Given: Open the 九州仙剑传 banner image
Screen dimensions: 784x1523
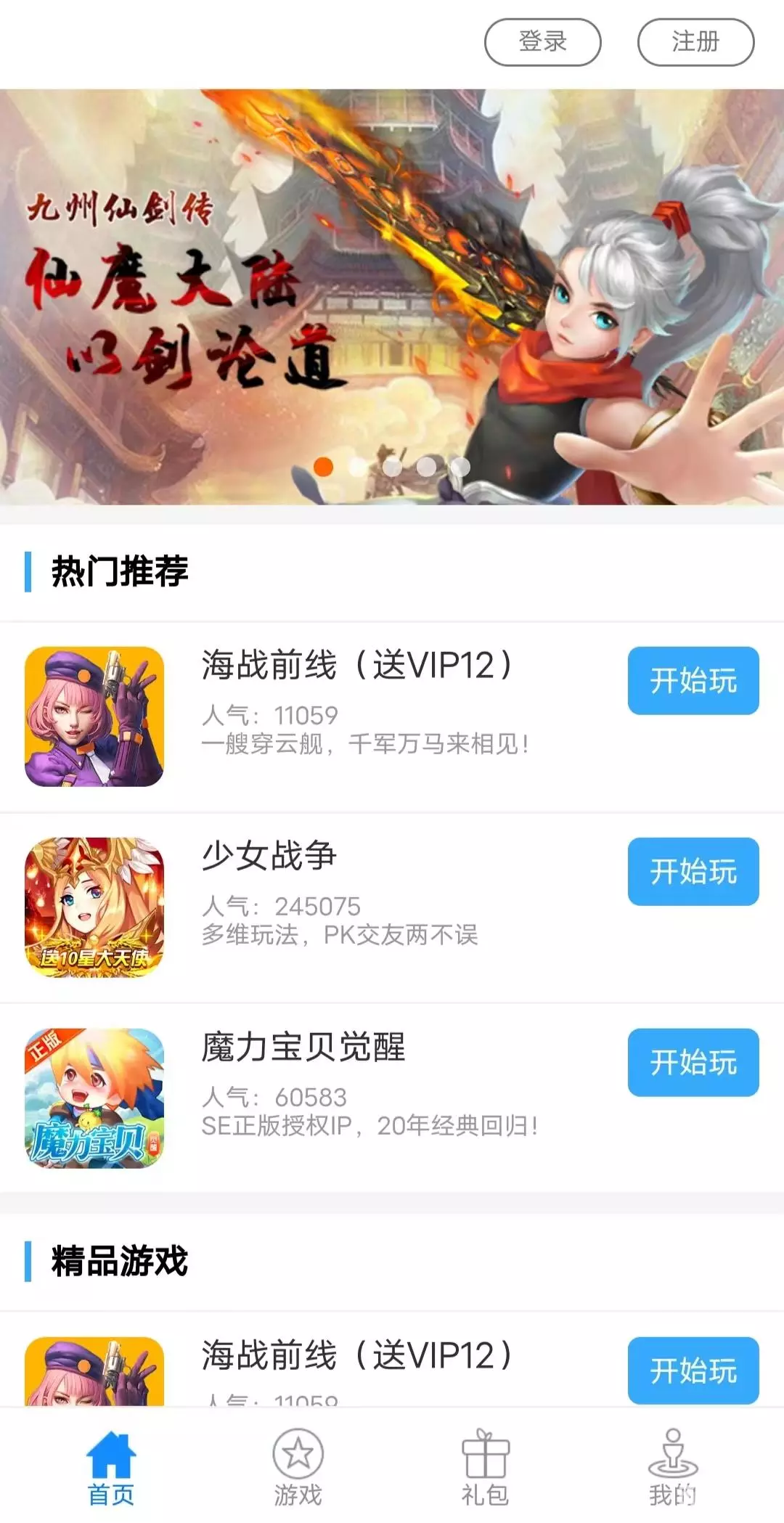Looking at the screenshot, I should pyautogui.click(x=392, y=290).
